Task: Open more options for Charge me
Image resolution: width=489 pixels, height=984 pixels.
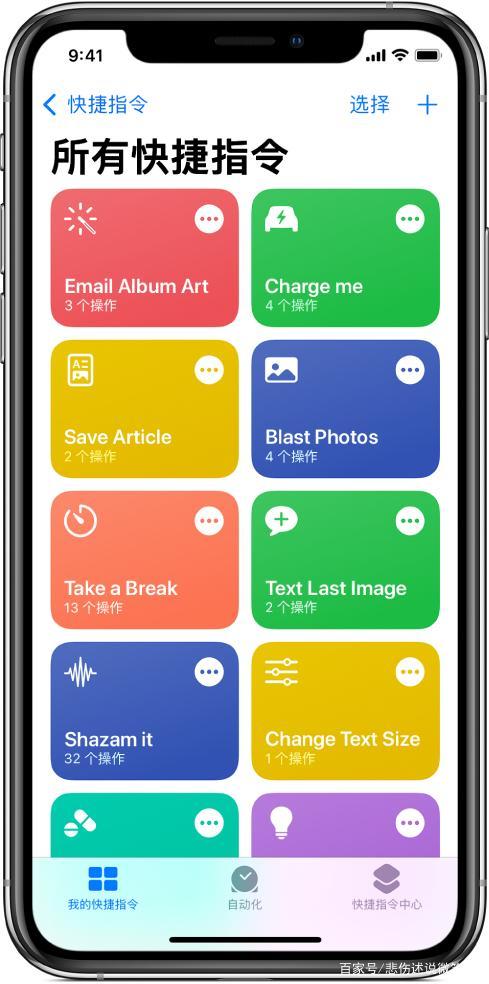Action: (x=410, y=219)
